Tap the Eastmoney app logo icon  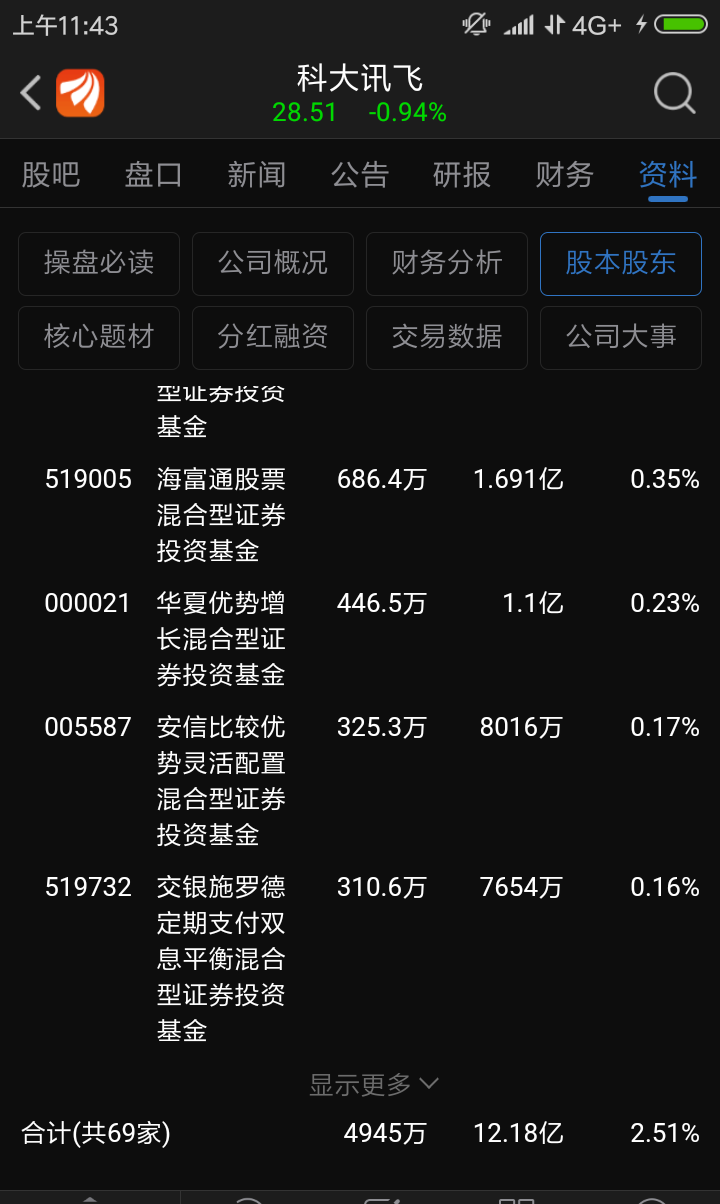coord(80,92)
